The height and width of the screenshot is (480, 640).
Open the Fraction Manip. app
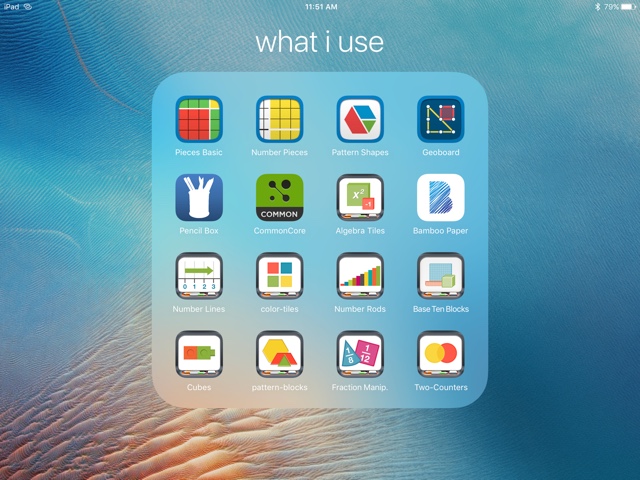360,354
